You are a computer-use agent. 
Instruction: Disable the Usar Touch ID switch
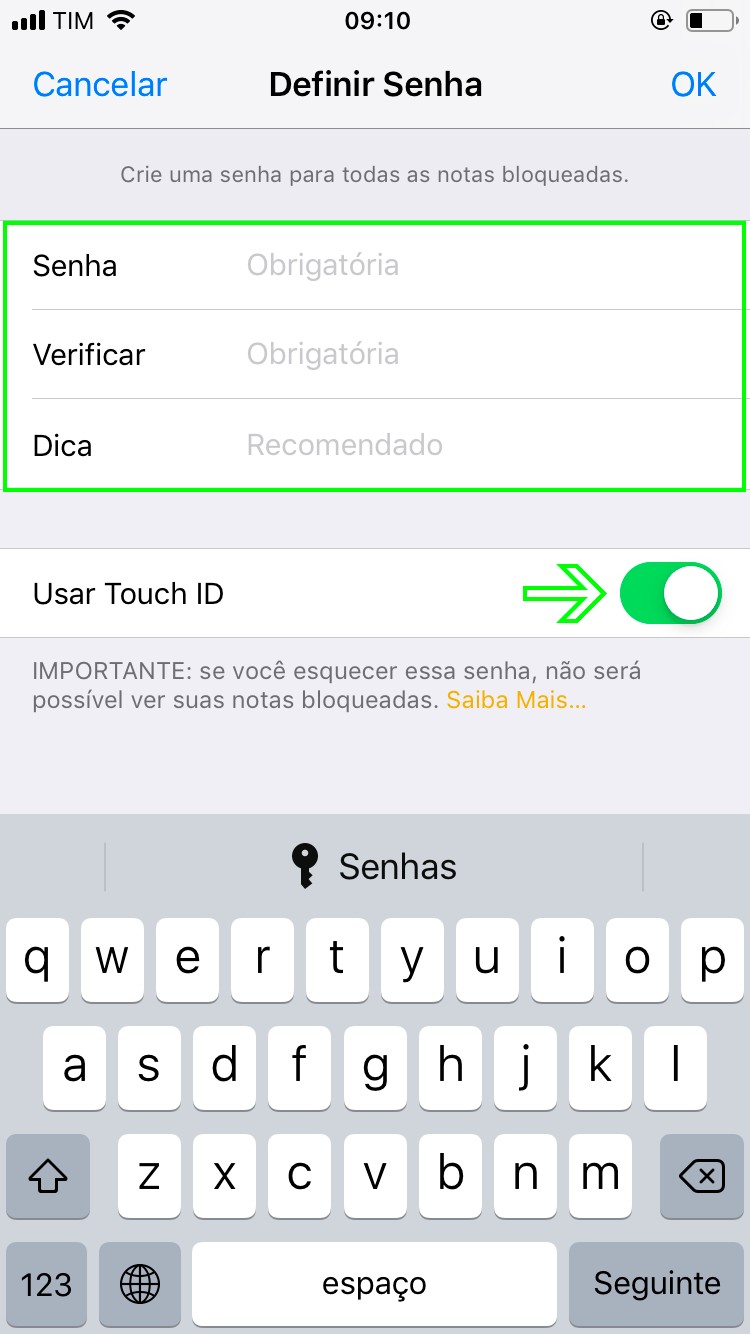pyautogui.click(x=670, y=594)
